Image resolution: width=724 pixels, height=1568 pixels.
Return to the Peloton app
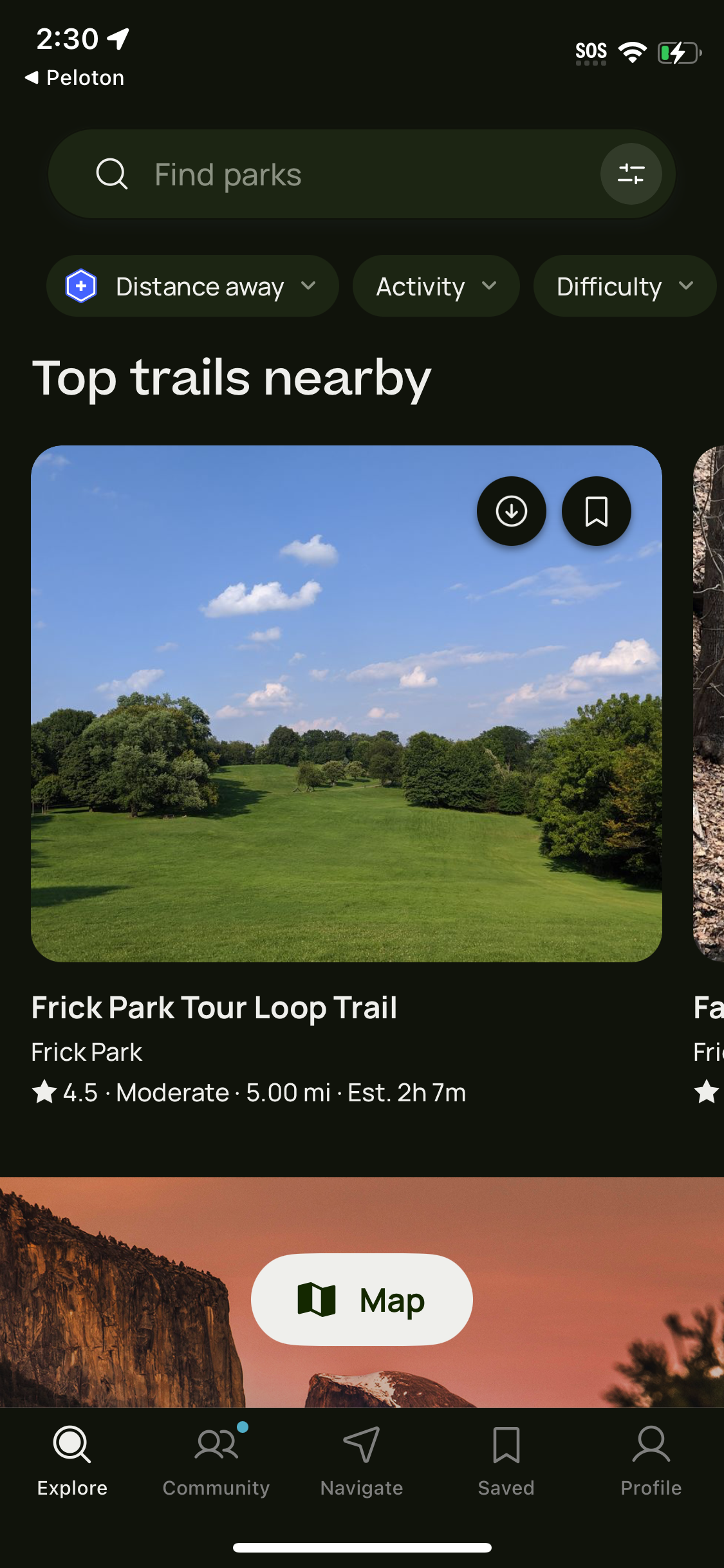point(75,77)
